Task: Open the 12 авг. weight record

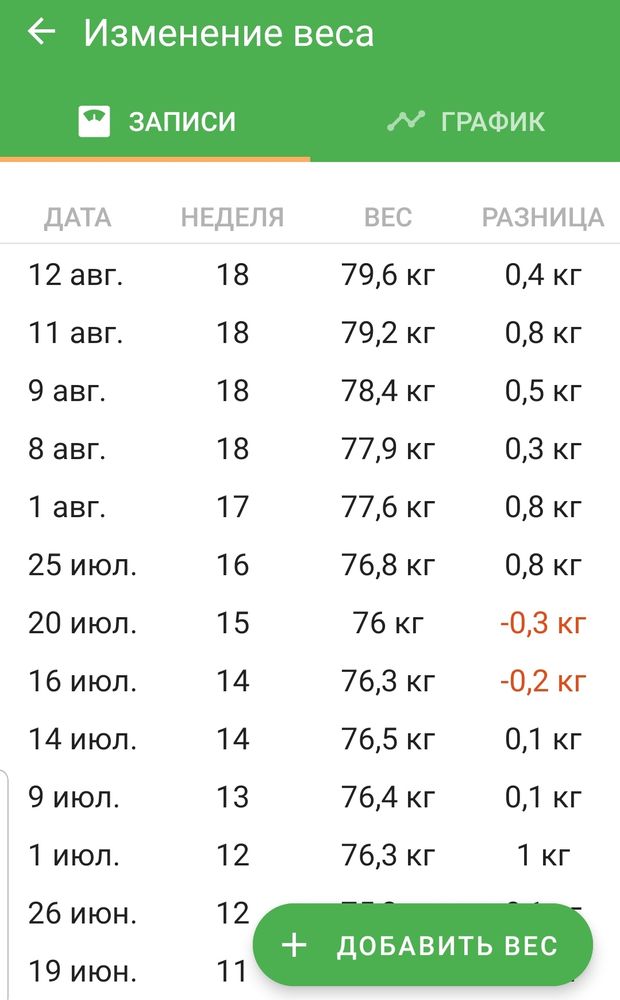Action: click(x=310, y=275)
